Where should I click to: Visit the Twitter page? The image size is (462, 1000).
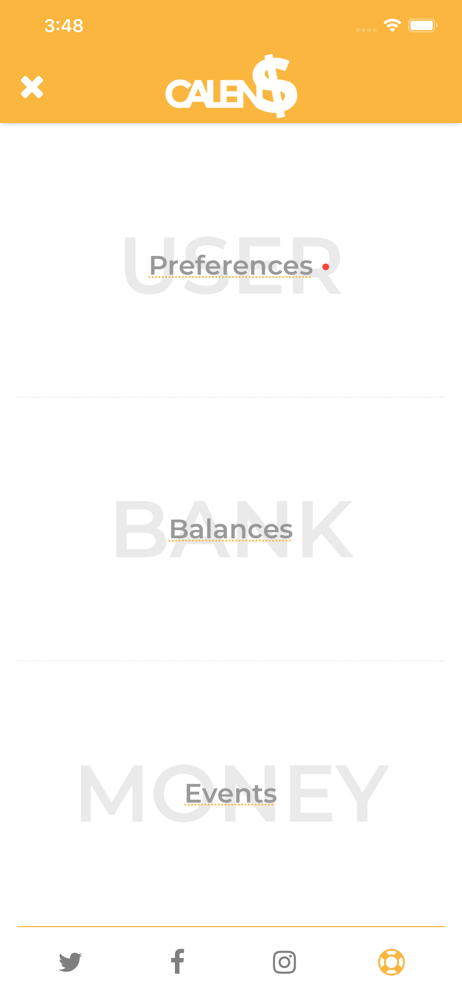pyautogui.click(x=70, y=962)
